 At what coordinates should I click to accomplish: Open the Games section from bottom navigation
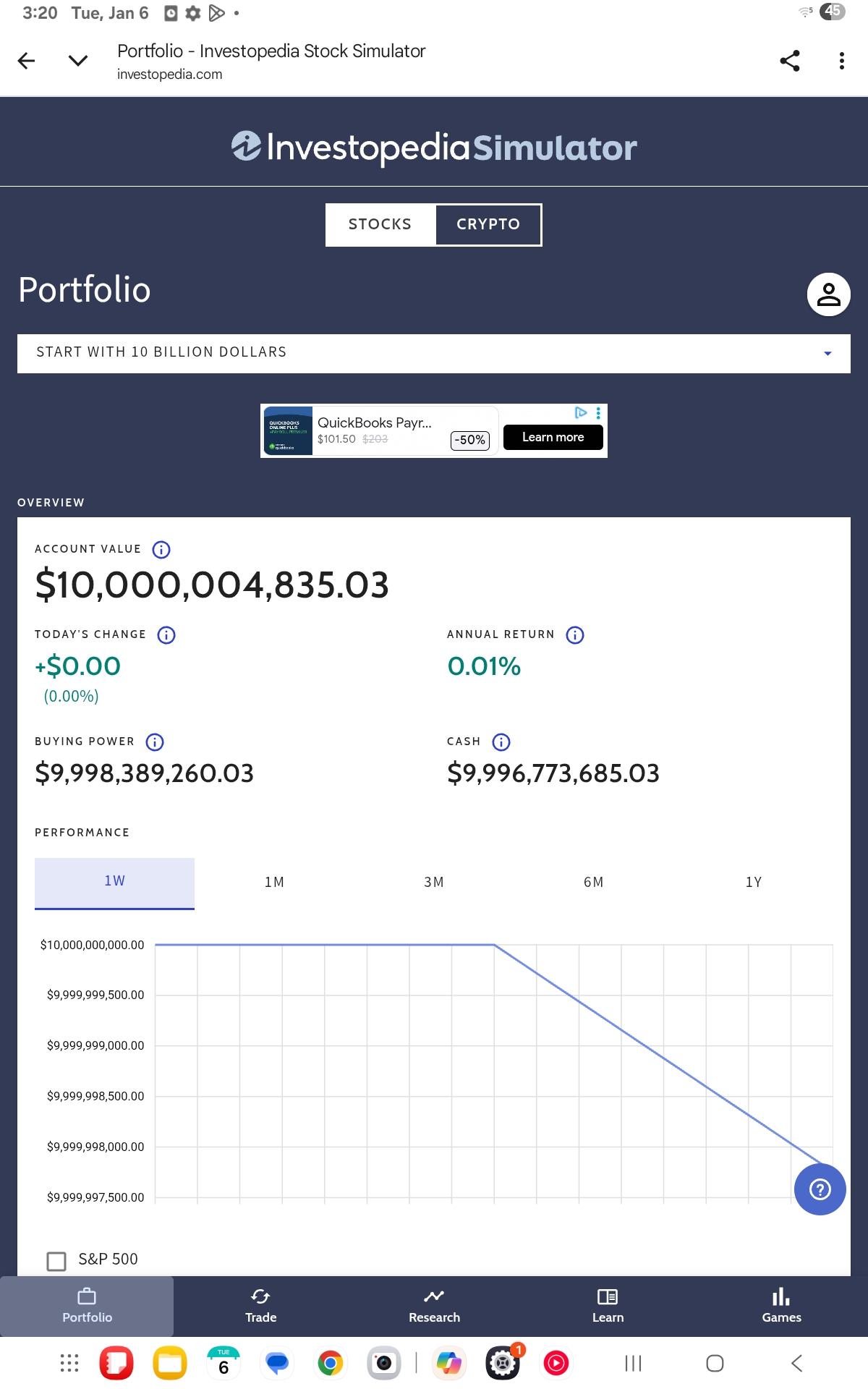click(781, 1306)
